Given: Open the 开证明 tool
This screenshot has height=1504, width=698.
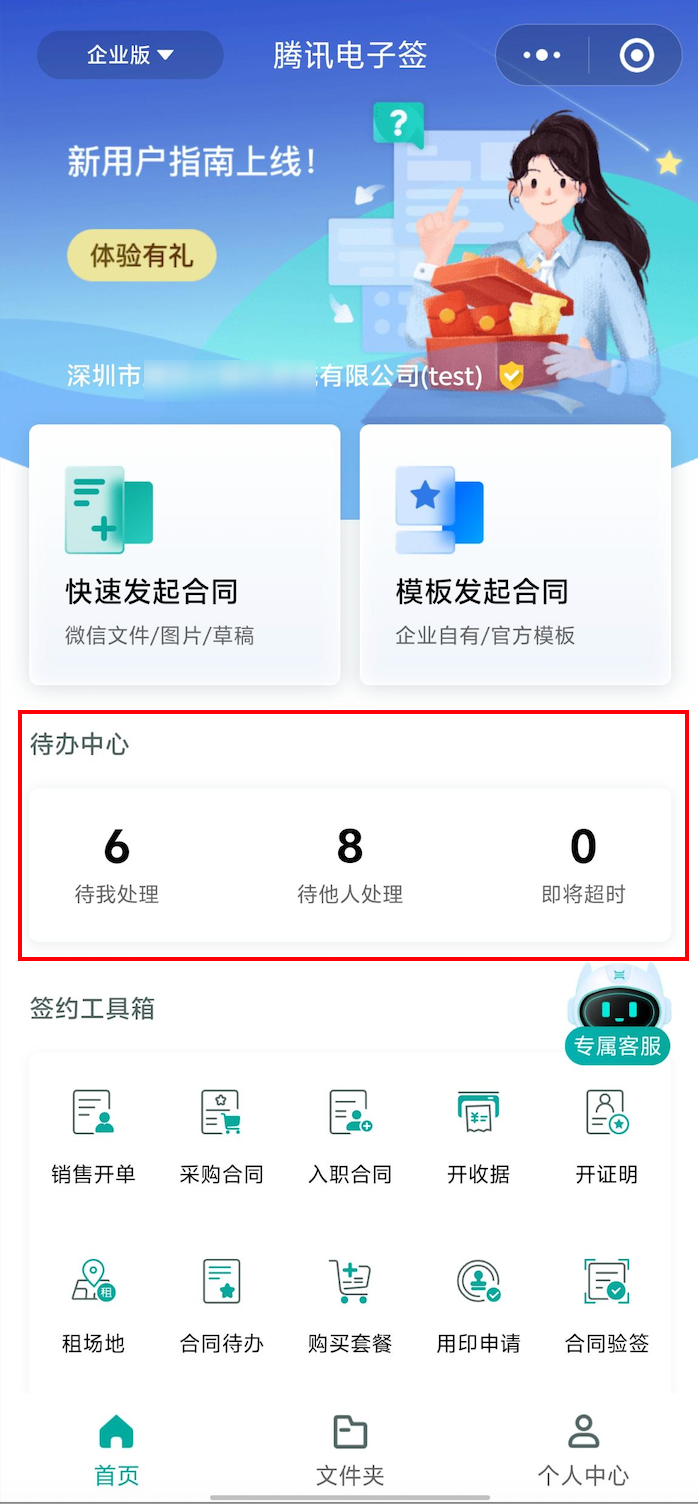Looking at the screenshot, I should (x=606, y=1137).
